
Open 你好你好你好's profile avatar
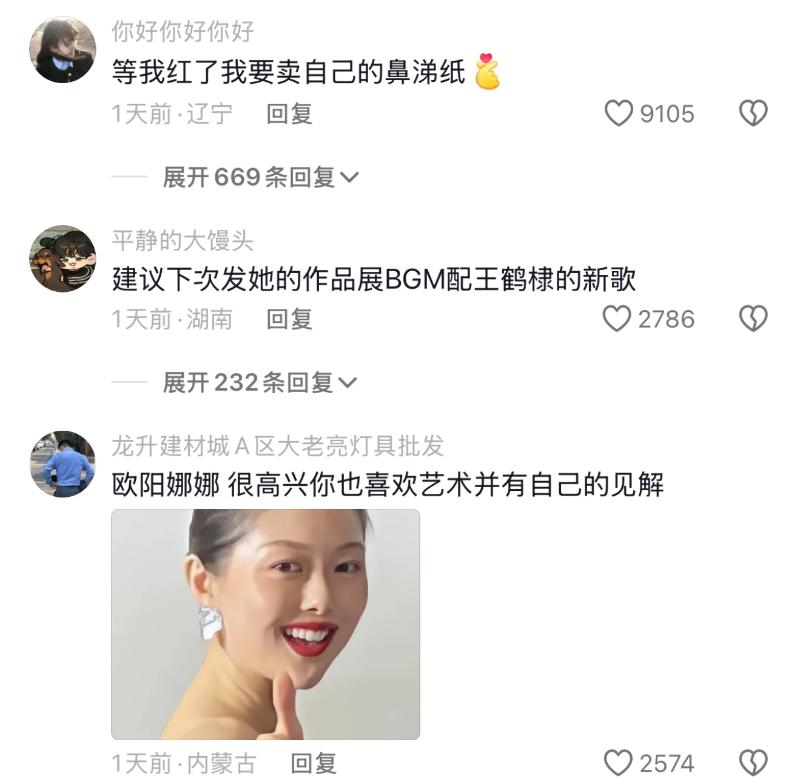pyautogui.click(x=62, y=50)
